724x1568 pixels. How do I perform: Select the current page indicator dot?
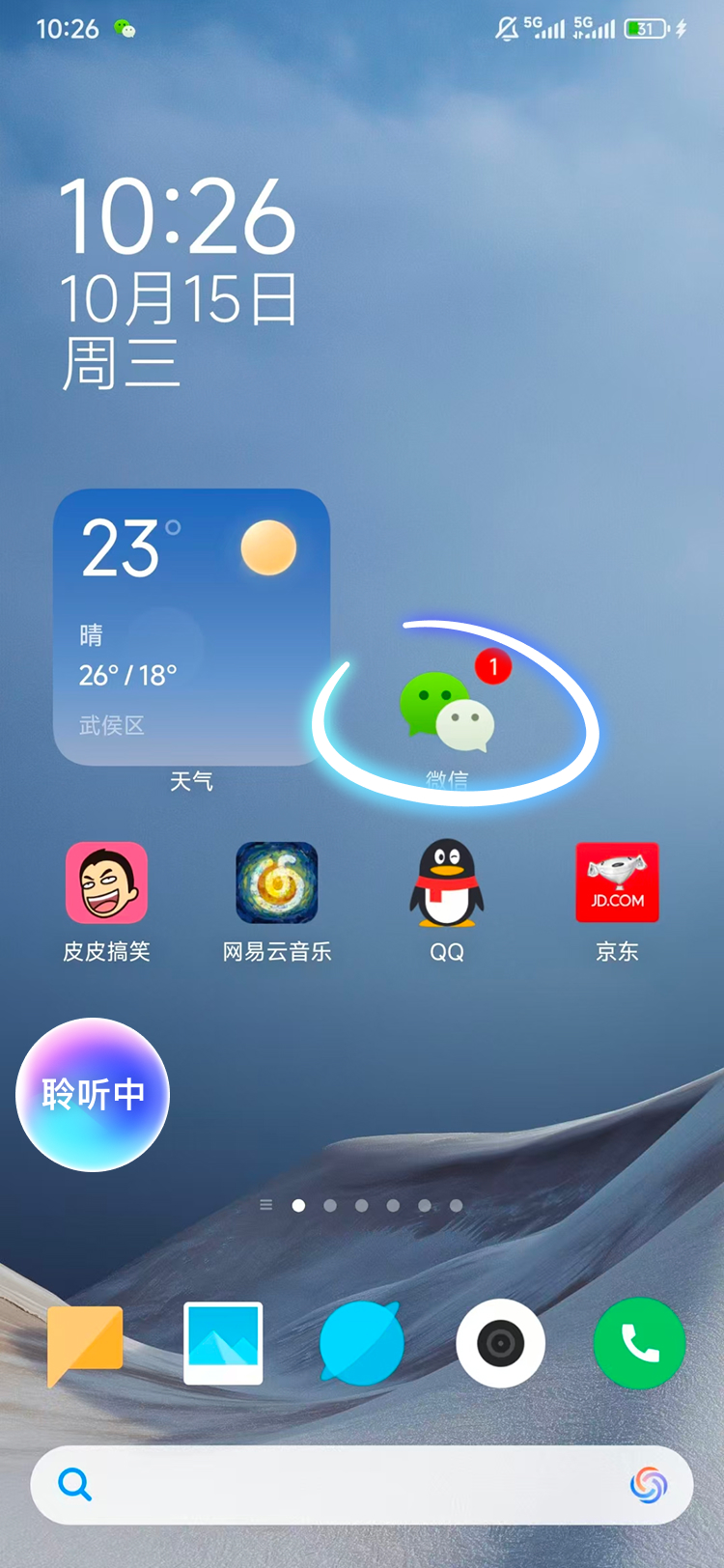click(x=299, y=1205)
